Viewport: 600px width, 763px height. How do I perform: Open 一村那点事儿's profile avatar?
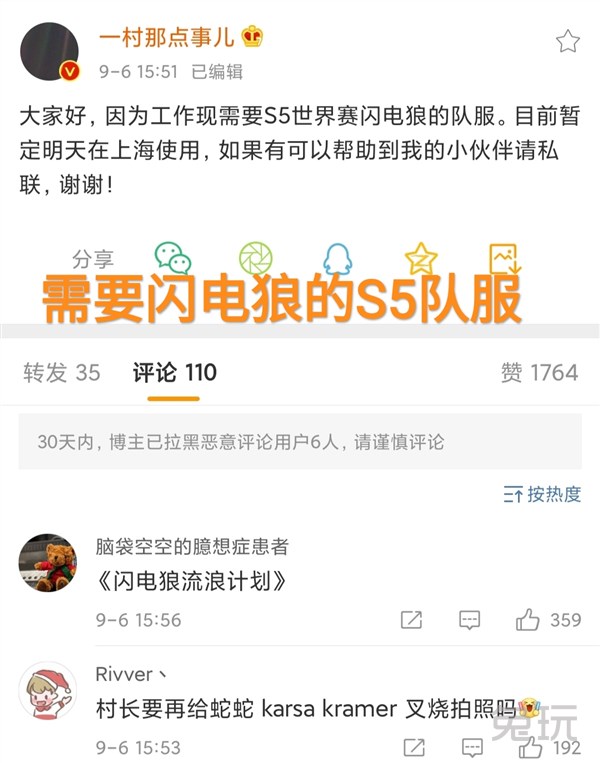tap(48, 52)
